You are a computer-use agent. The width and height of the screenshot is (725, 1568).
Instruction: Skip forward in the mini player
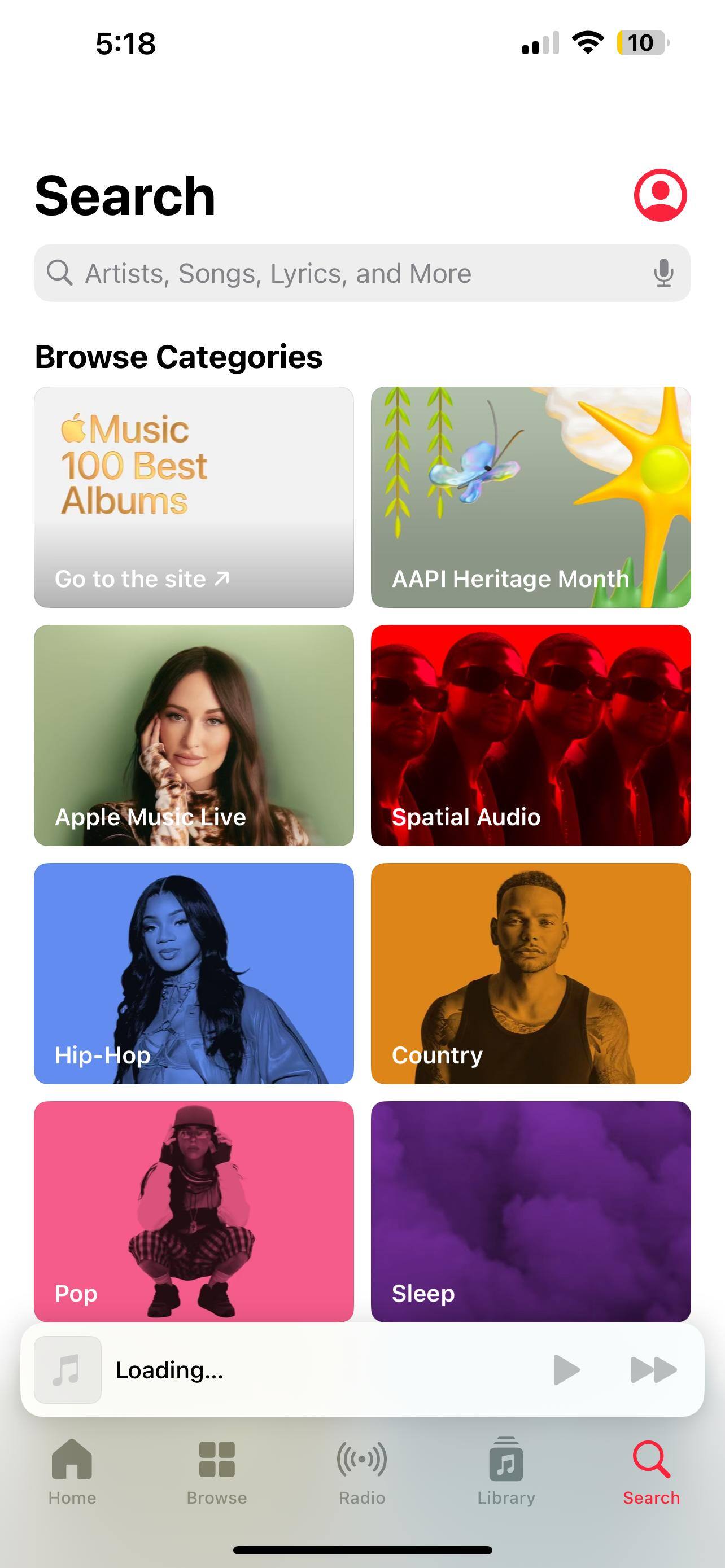(653, 1369)
